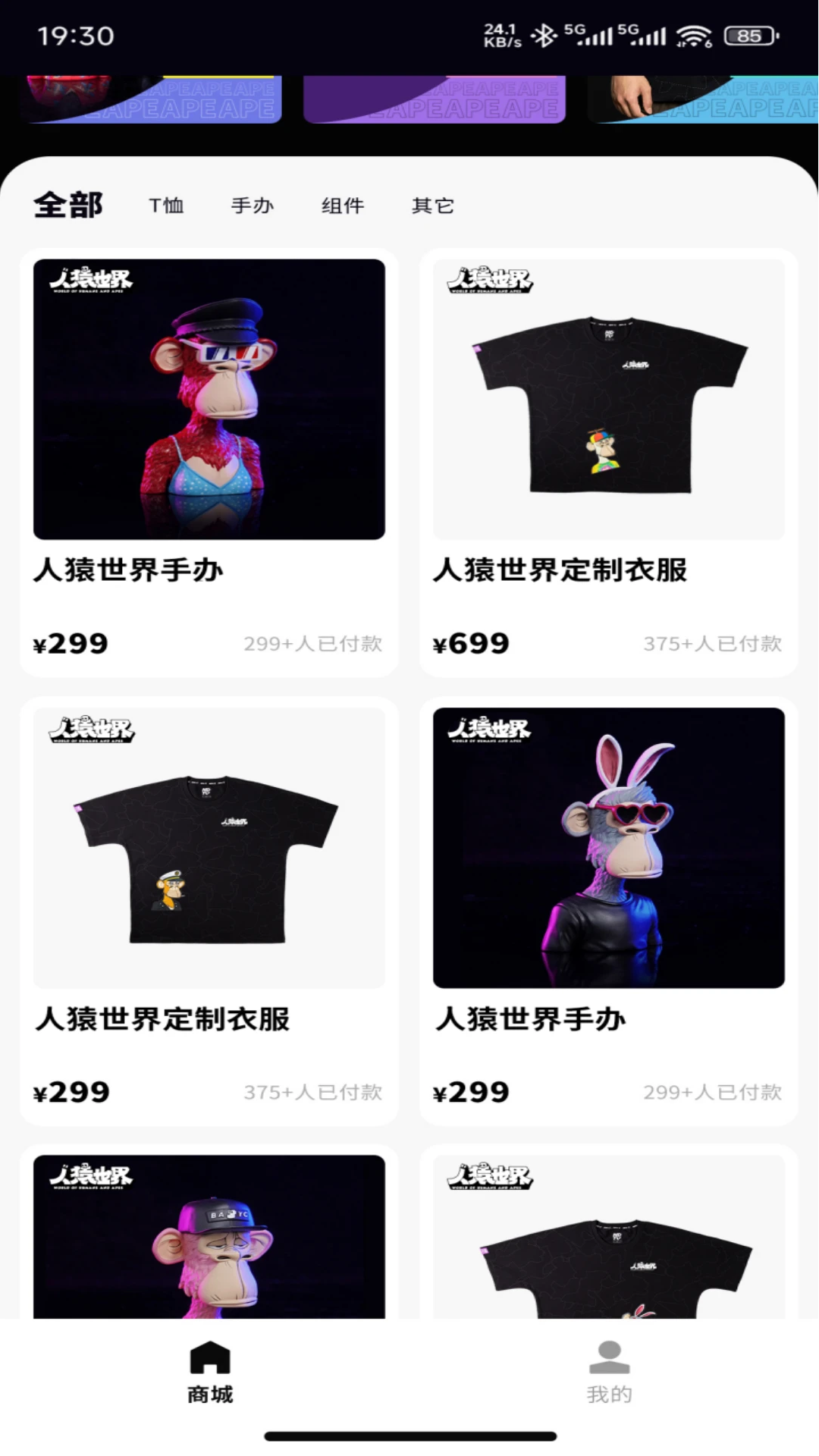The image size is (819, 1456).
Task: Switch to the 手办 category tab
Action: click(253, 205)
